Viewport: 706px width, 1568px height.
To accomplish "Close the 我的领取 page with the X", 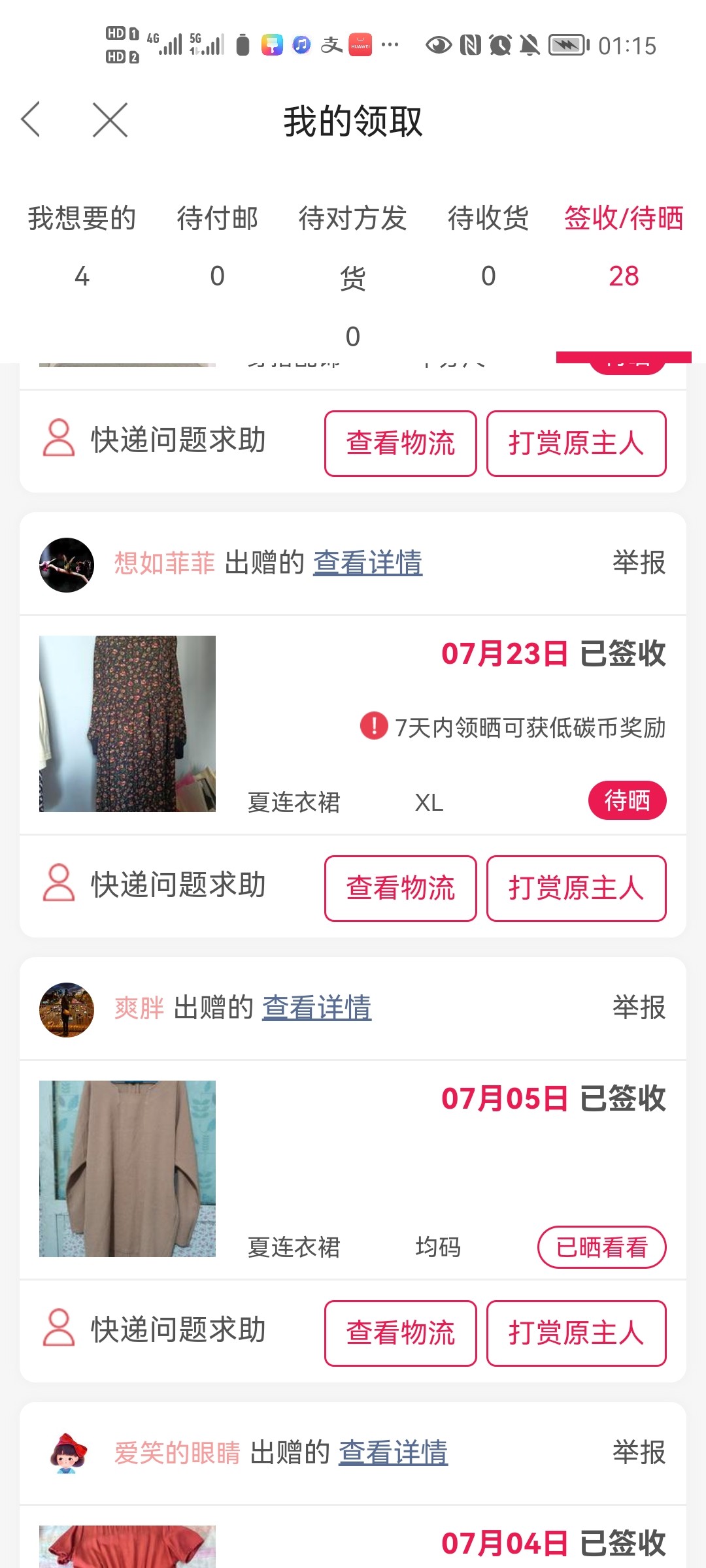I will point(110,120).
